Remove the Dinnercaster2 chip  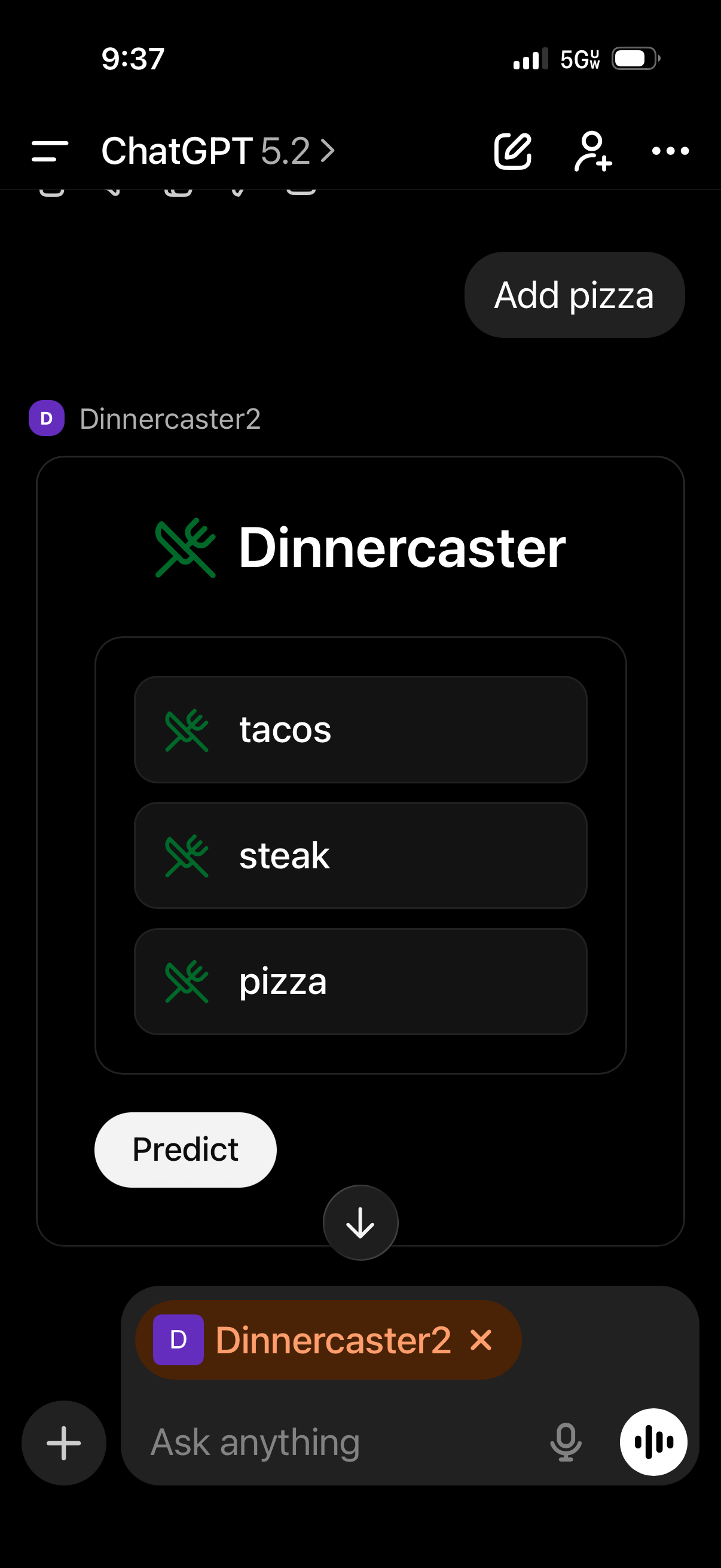(x=481, y=1340)
